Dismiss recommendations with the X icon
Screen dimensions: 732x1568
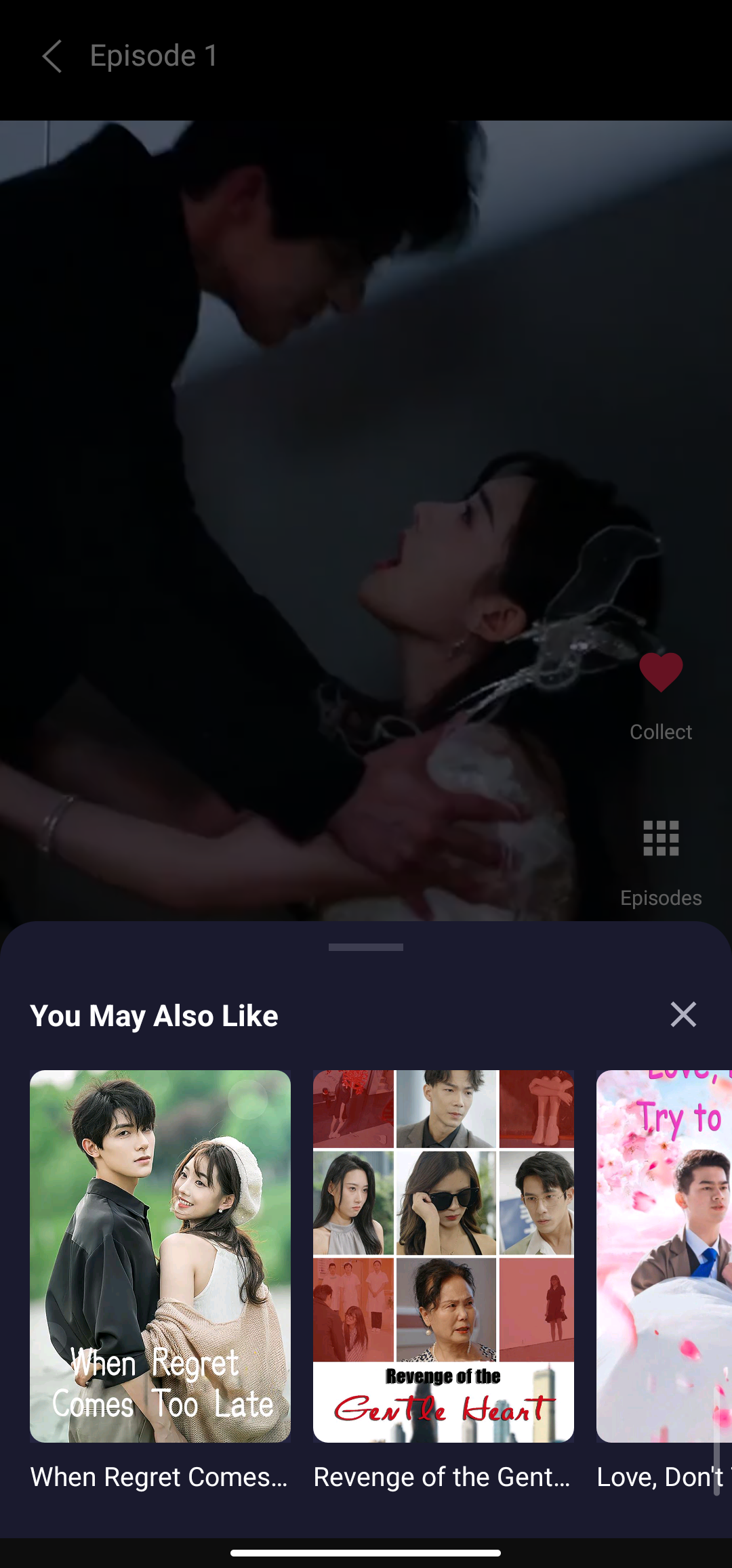pos(683,1015)
